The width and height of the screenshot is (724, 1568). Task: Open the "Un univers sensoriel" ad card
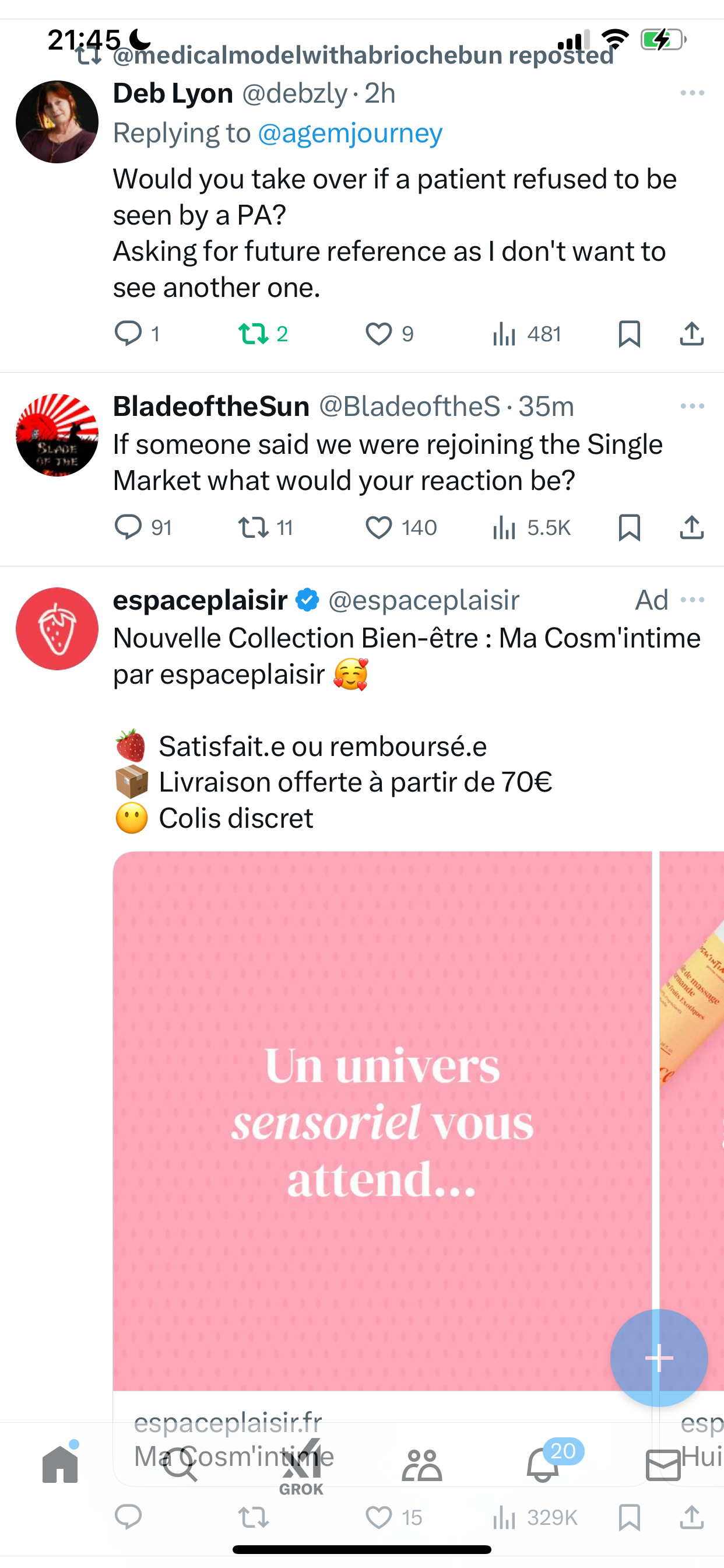pyautogui.click(x=382, y=1121)
